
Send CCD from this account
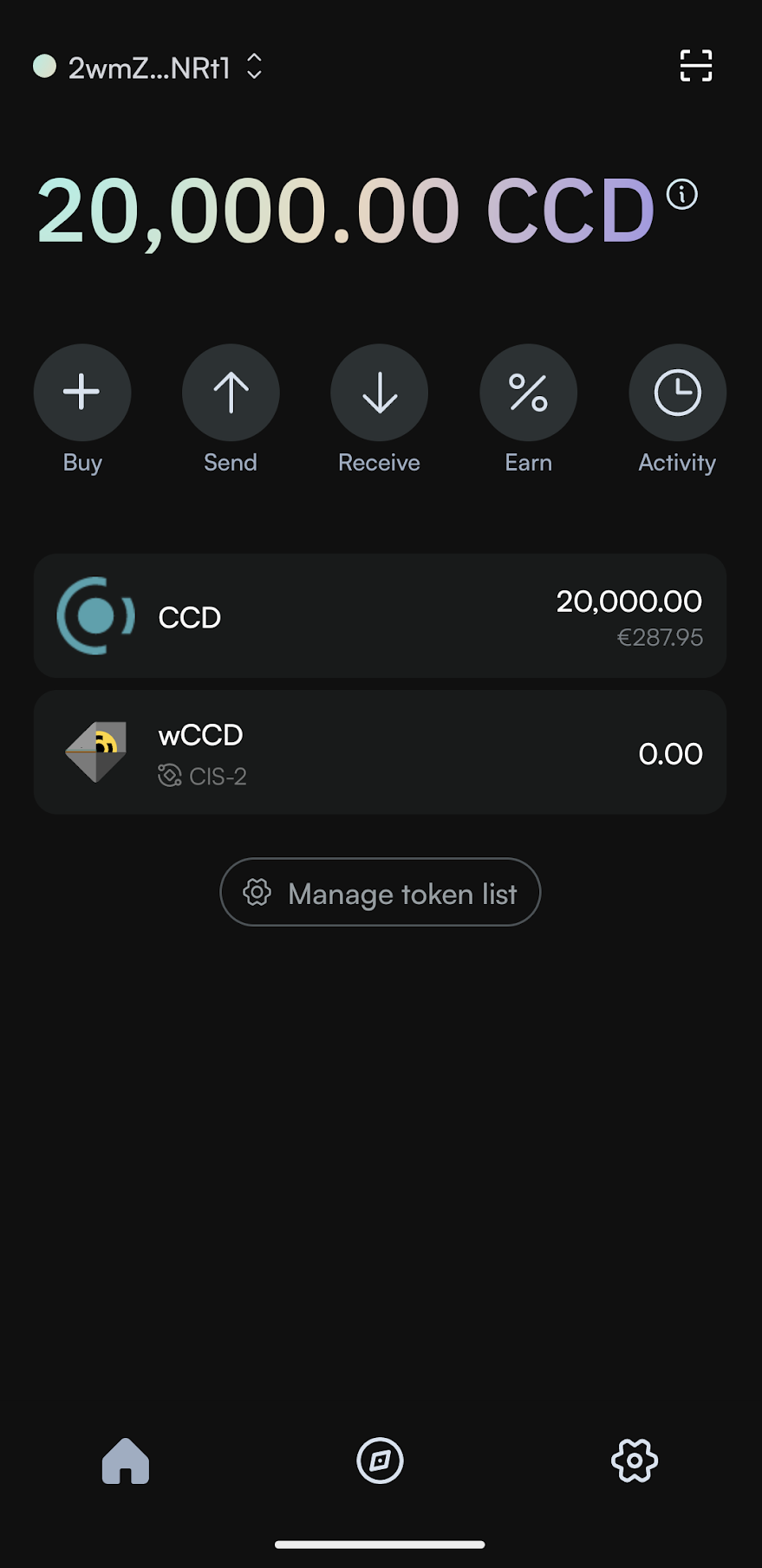point(231,393)
